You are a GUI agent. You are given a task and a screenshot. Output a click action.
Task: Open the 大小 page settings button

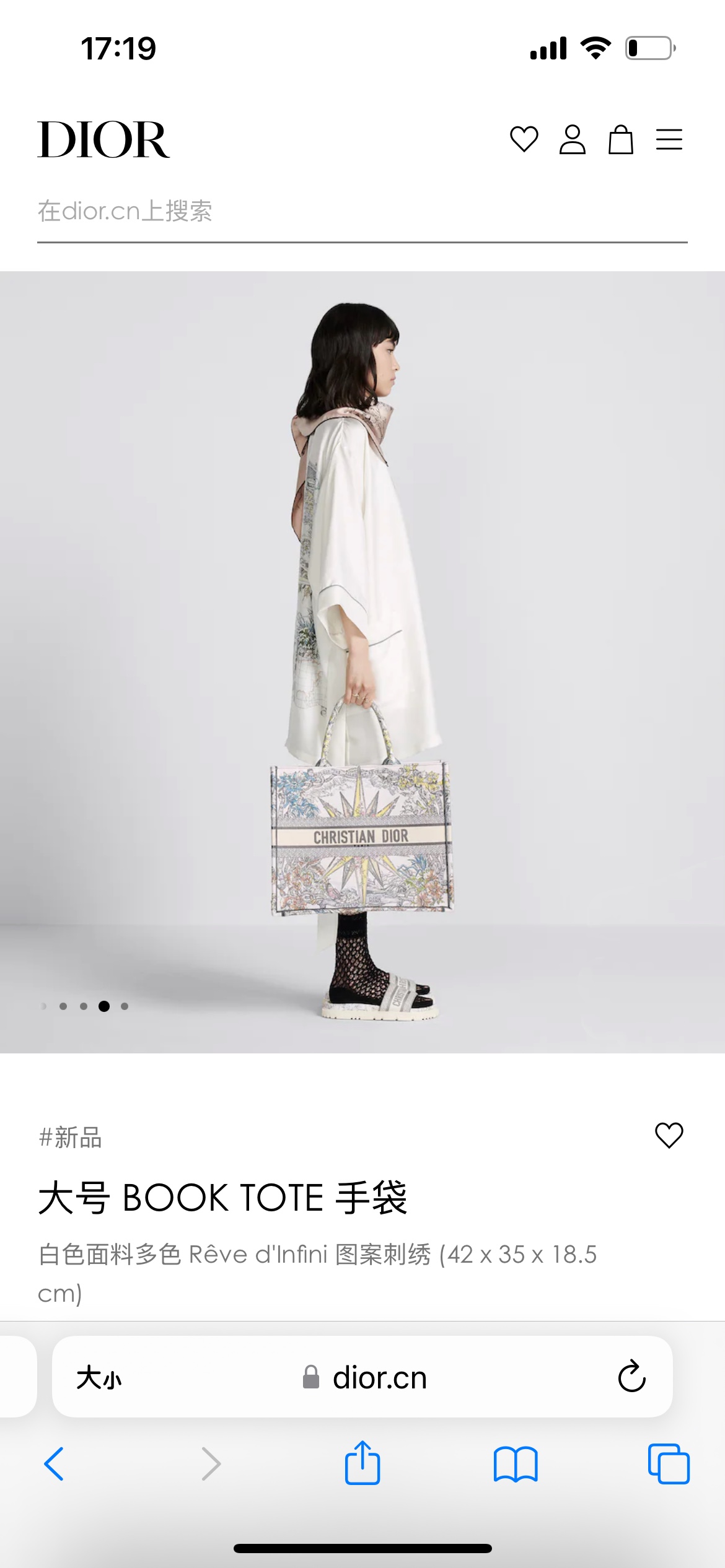pos(99,1378)
